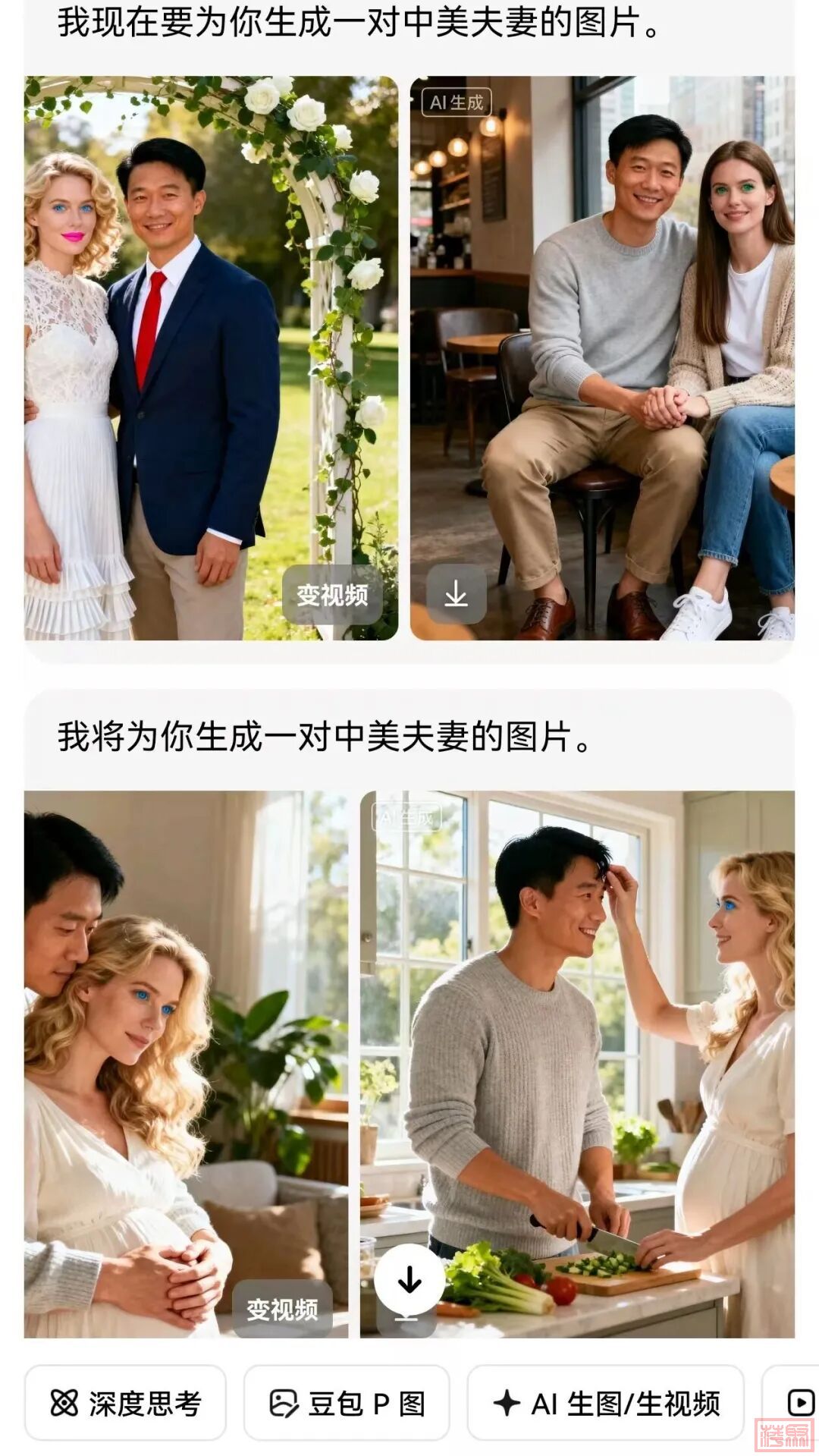Viewport: 819px width, 1456px height.
Task: Tap 变视频 on the wedding arch image
Action: pyautogui.click(x=332, y=595)
